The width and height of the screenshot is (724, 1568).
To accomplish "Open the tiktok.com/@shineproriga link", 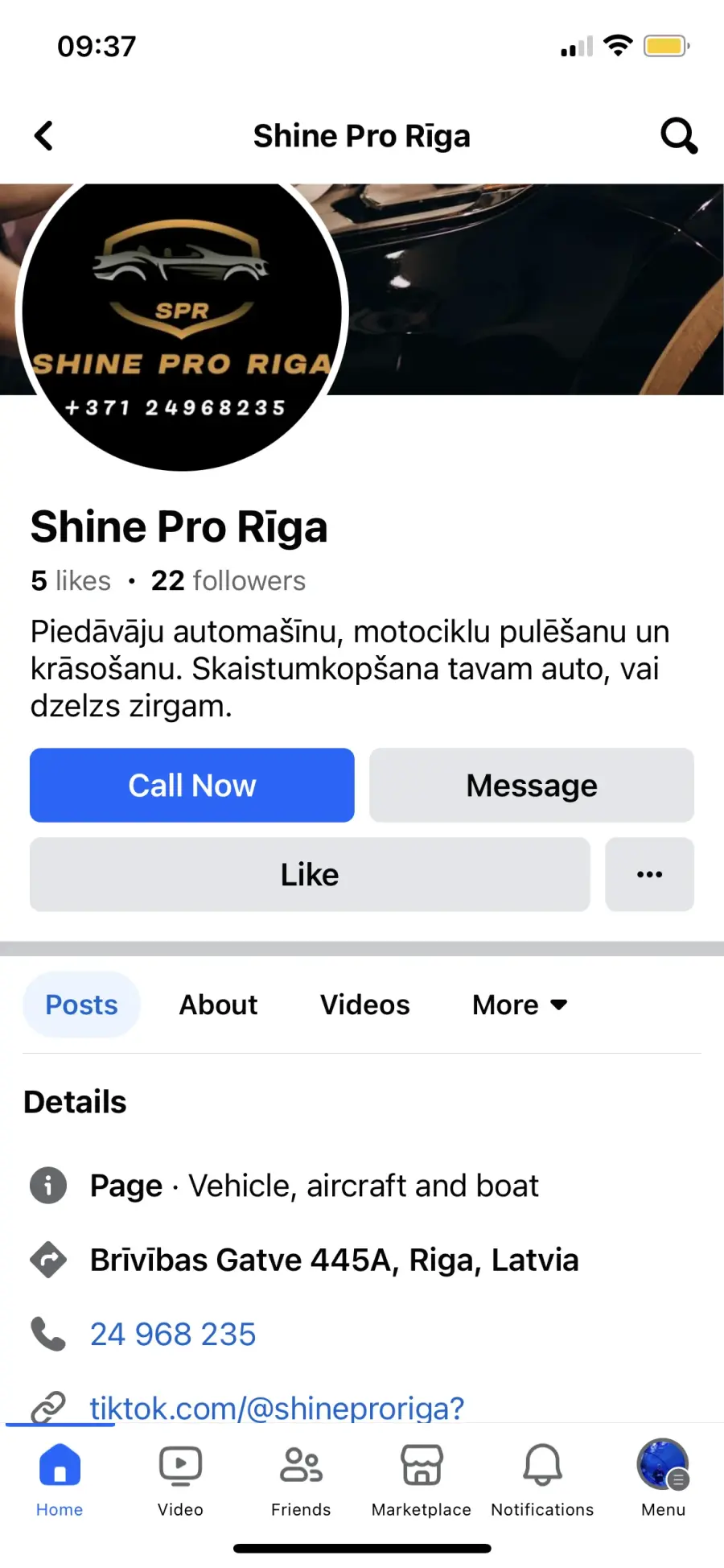I will [277, 1408].
